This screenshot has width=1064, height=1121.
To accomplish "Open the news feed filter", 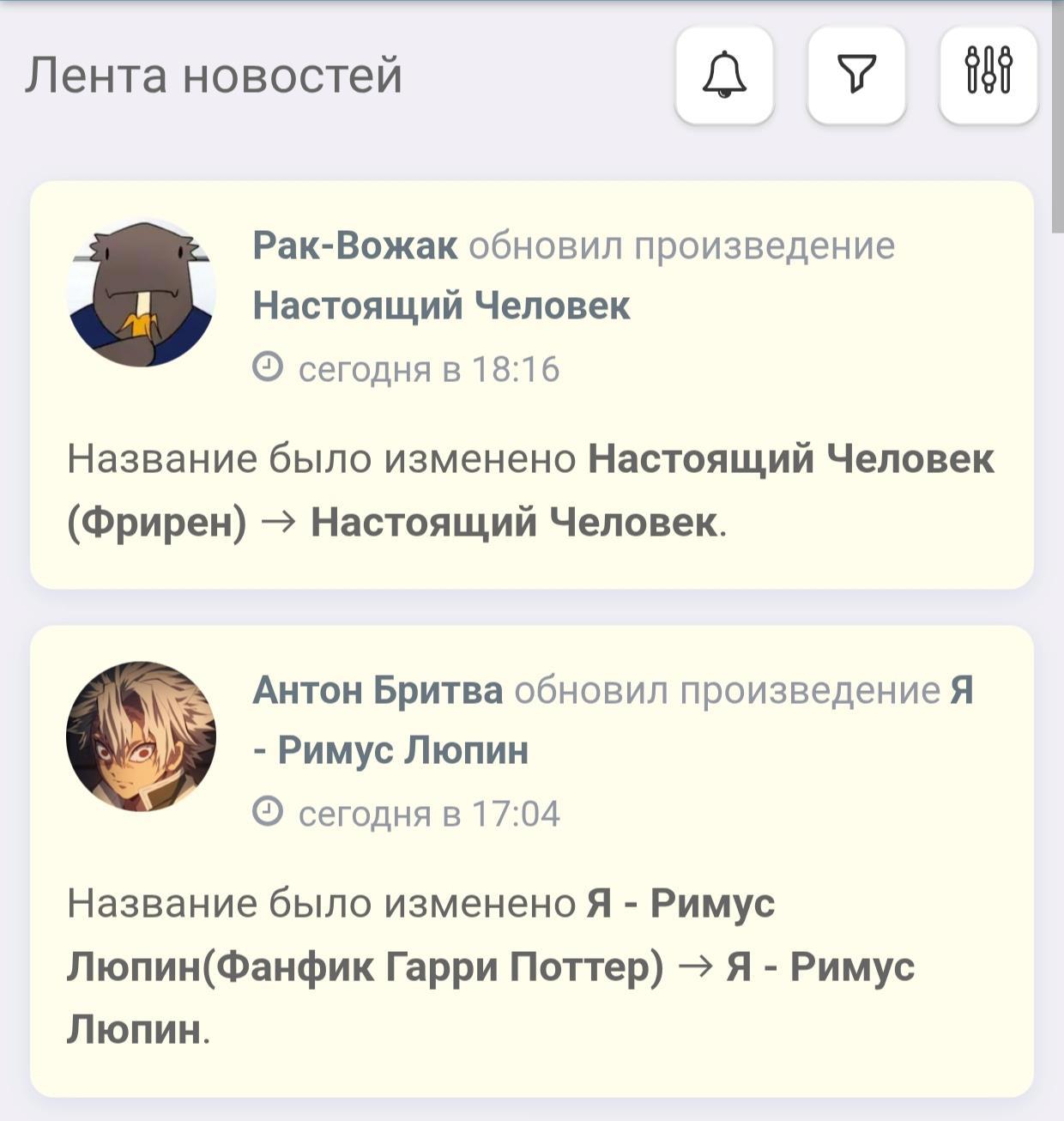I will (x=856, y=75).
